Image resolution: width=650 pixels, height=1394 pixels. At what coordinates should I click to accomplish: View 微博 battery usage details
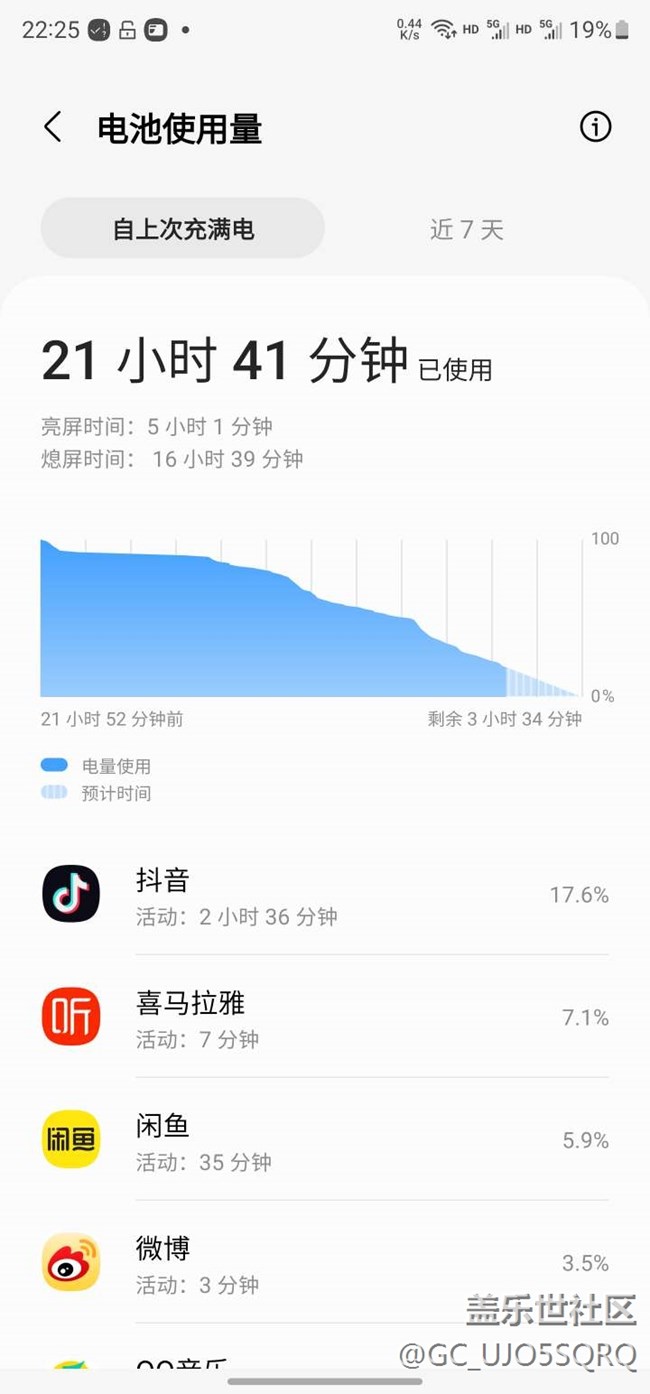[325, 1262]
